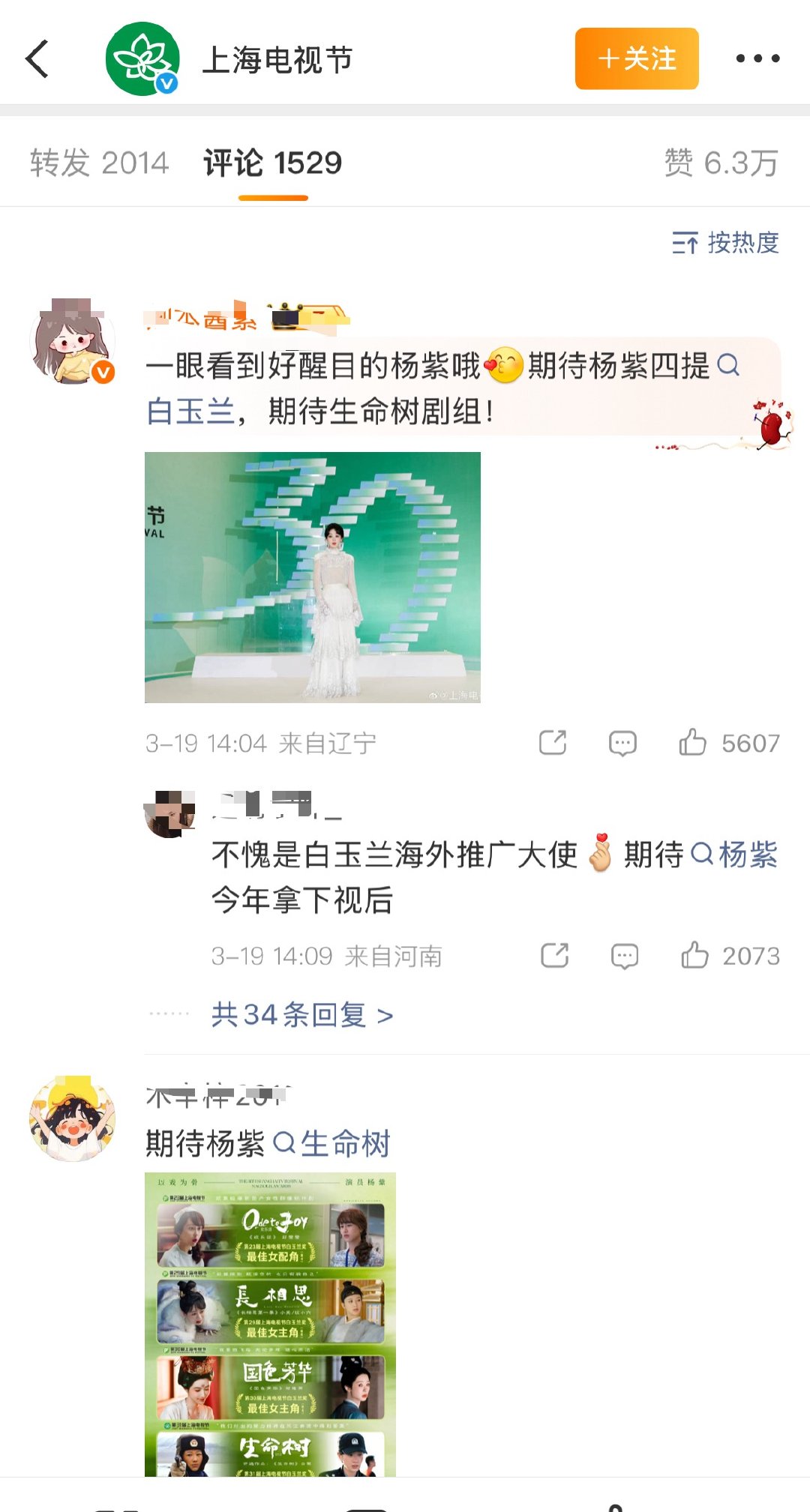Open the 按热度 sort dropdown

pos(724,244)
